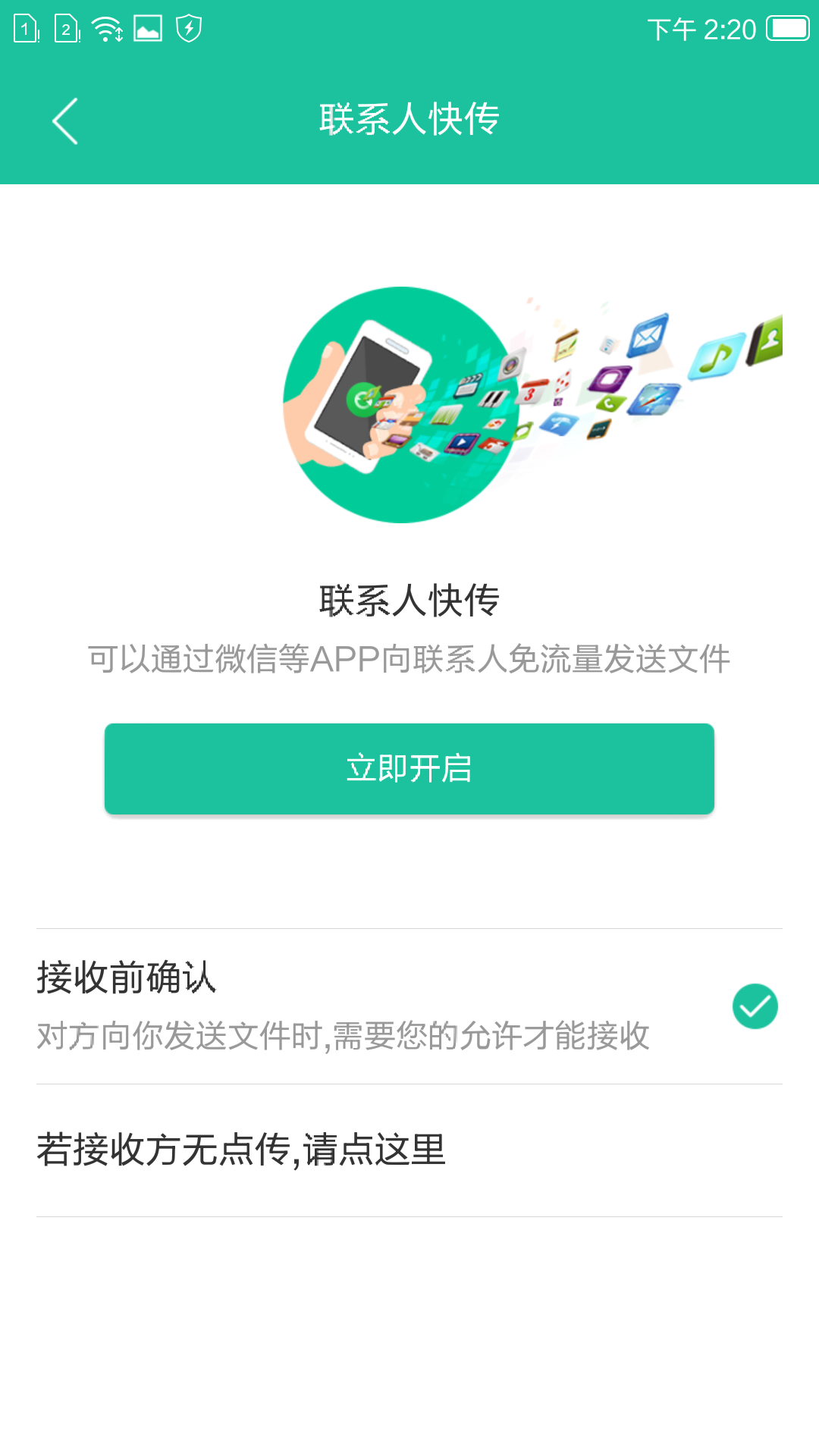Tap the feature description text below the title
The image size is (819, 1456).
pyautogui.click(x=409, y=660)
